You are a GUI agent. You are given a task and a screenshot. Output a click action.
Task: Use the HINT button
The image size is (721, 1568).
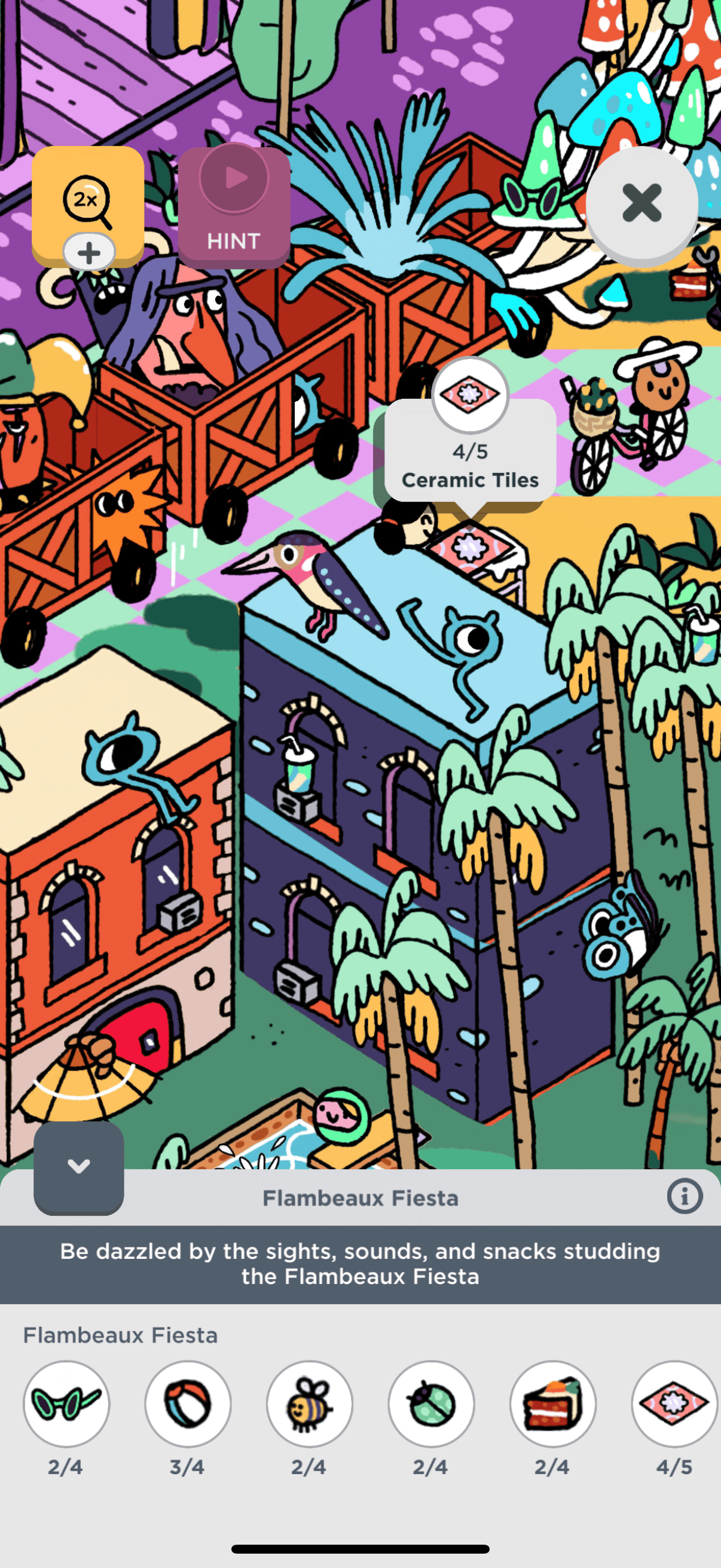234,207
